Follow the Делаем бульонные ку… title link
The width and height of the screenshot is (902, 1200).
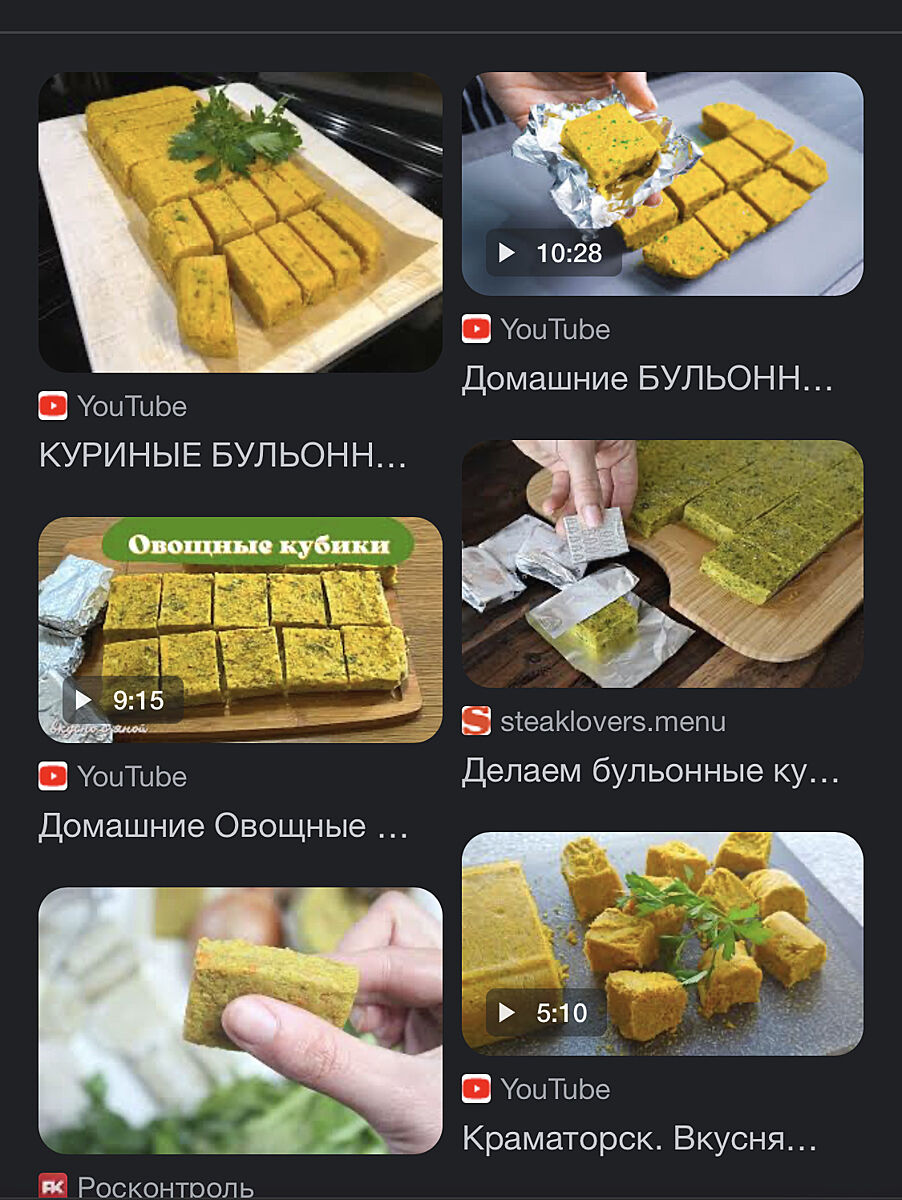pos(650,771)
